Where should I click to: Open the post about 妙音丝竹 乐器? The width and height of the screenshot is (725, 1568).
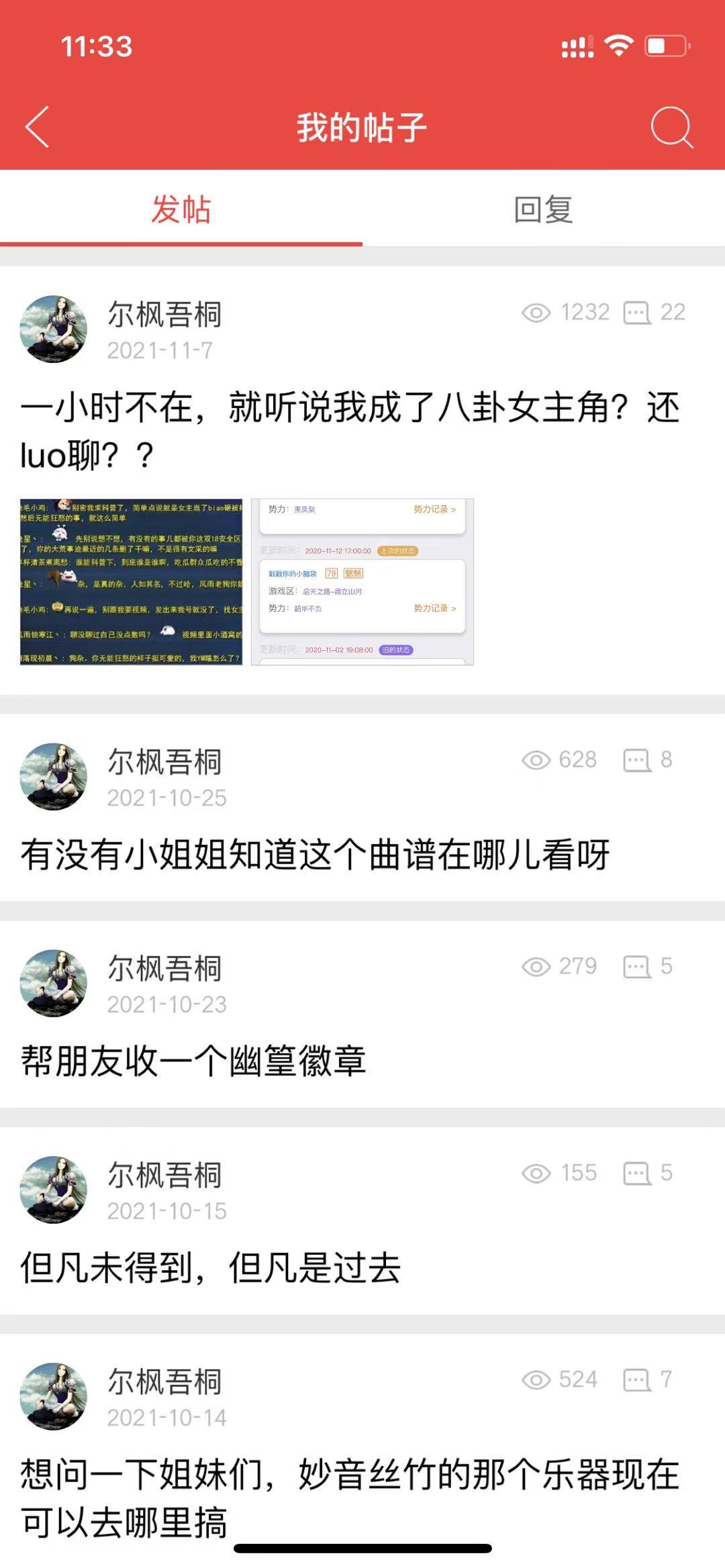pyautogui.click(x=350, y=1498)
